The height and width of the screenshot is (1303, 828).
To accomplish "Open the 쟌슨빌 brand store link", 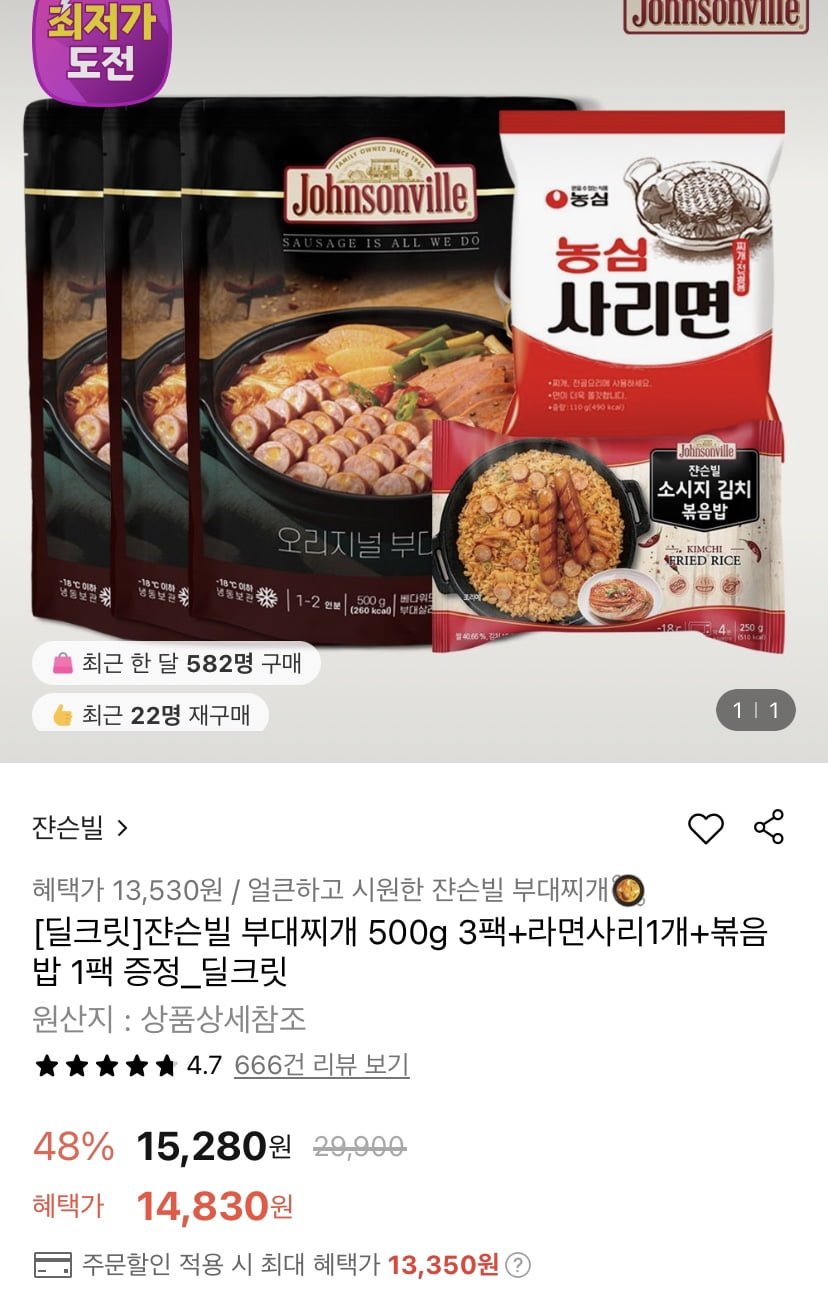I will [x=80, y=828].
